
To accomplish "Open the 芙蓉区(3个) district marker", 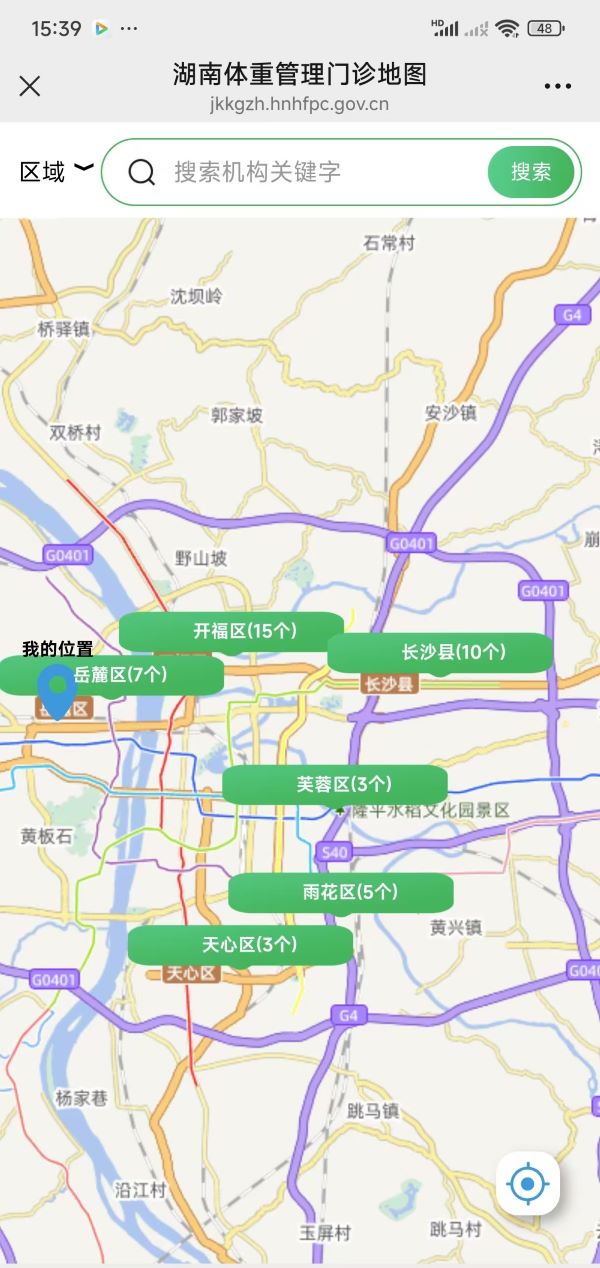I will coord(334,785).
